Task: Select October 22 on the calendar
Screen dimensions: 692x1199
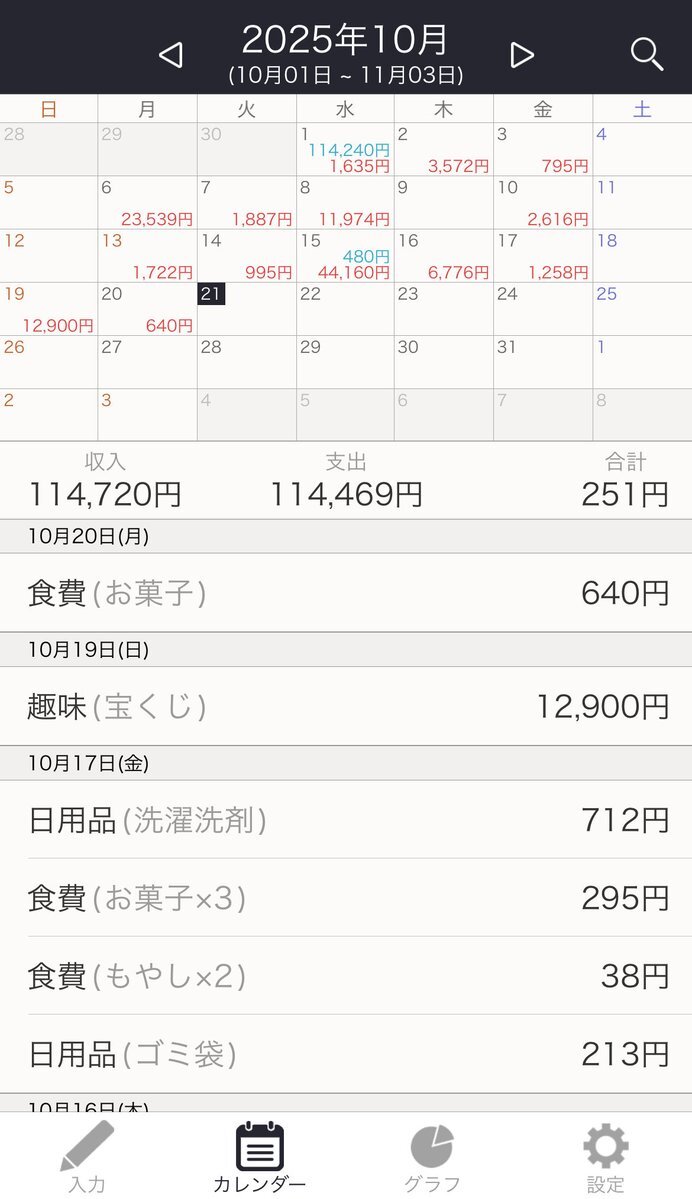Action: (345, 309)
